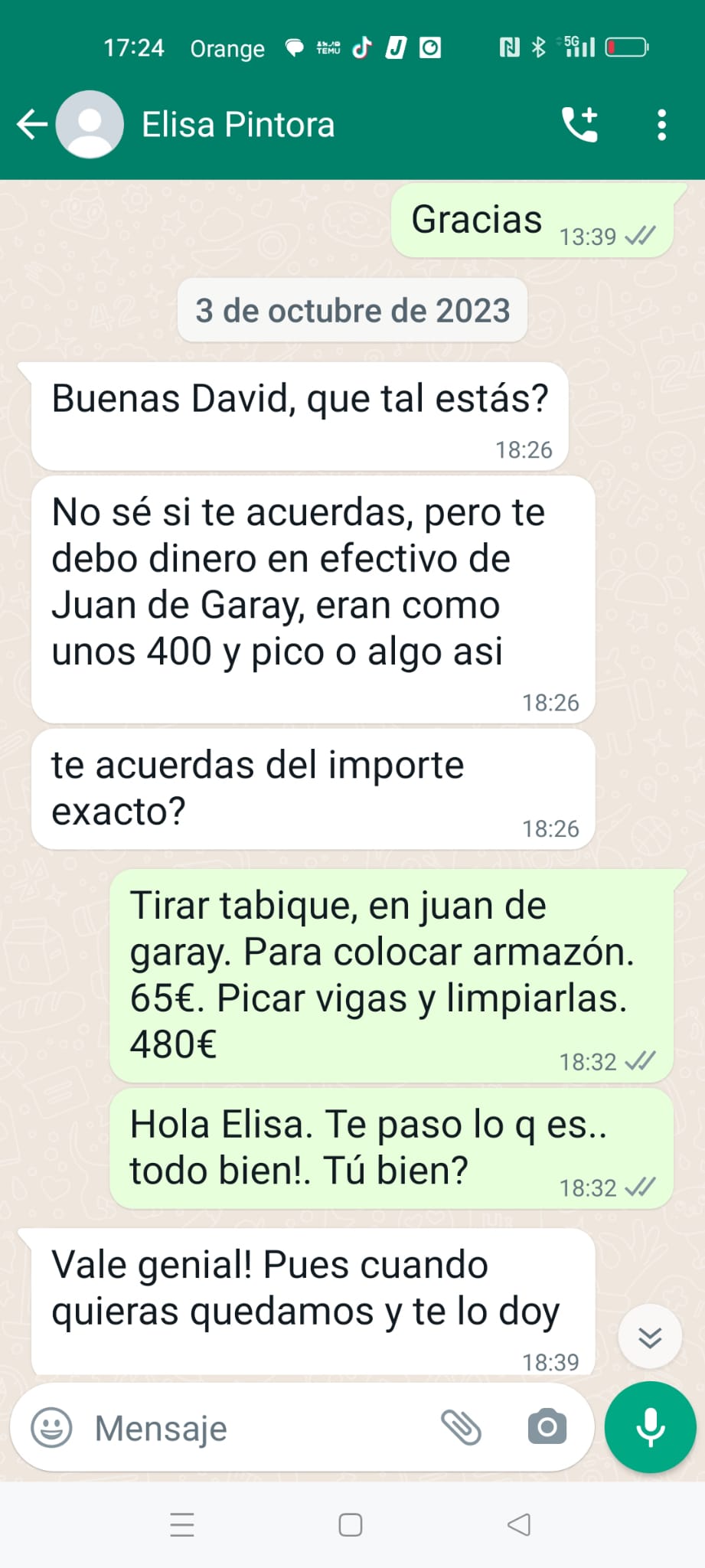The image size is (705, 1568).
Task: Attach a file with the paperclip
Action: [x=461, y=1428]
